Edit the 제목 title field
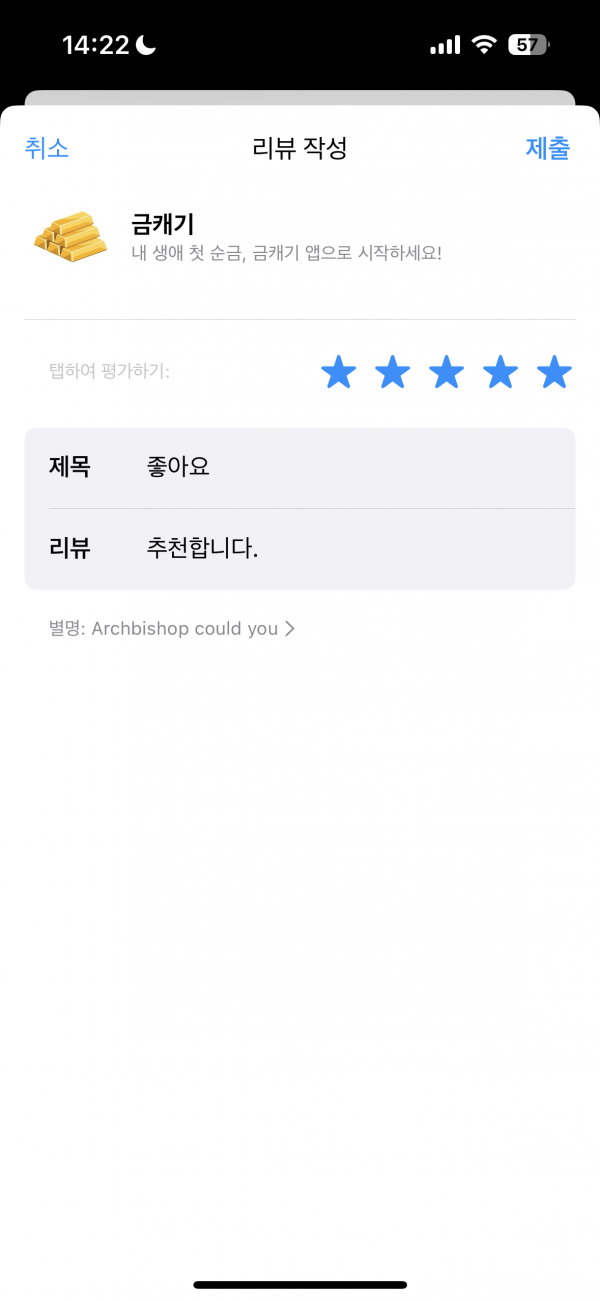 [300, 468]
